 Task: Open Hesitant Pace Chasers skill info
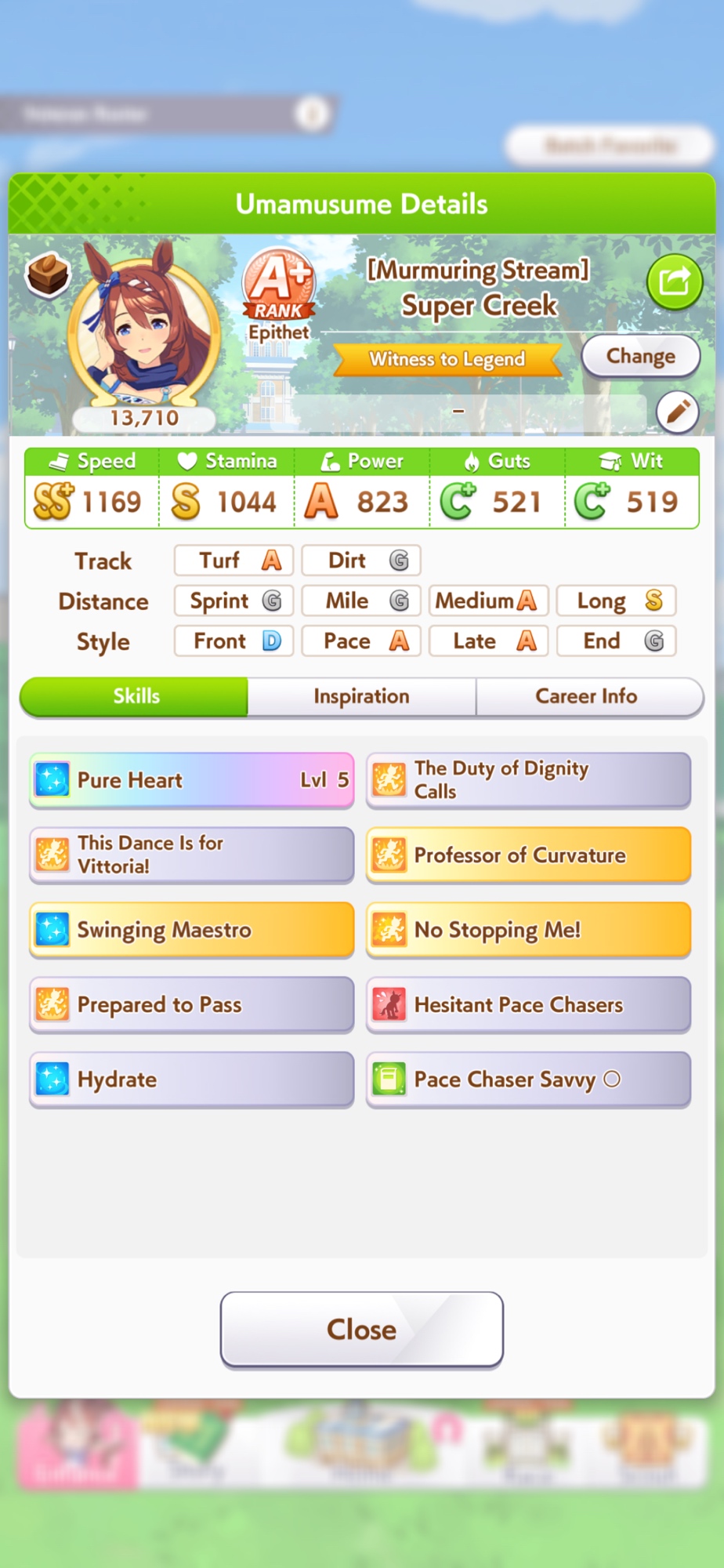tap(528, 1004)
